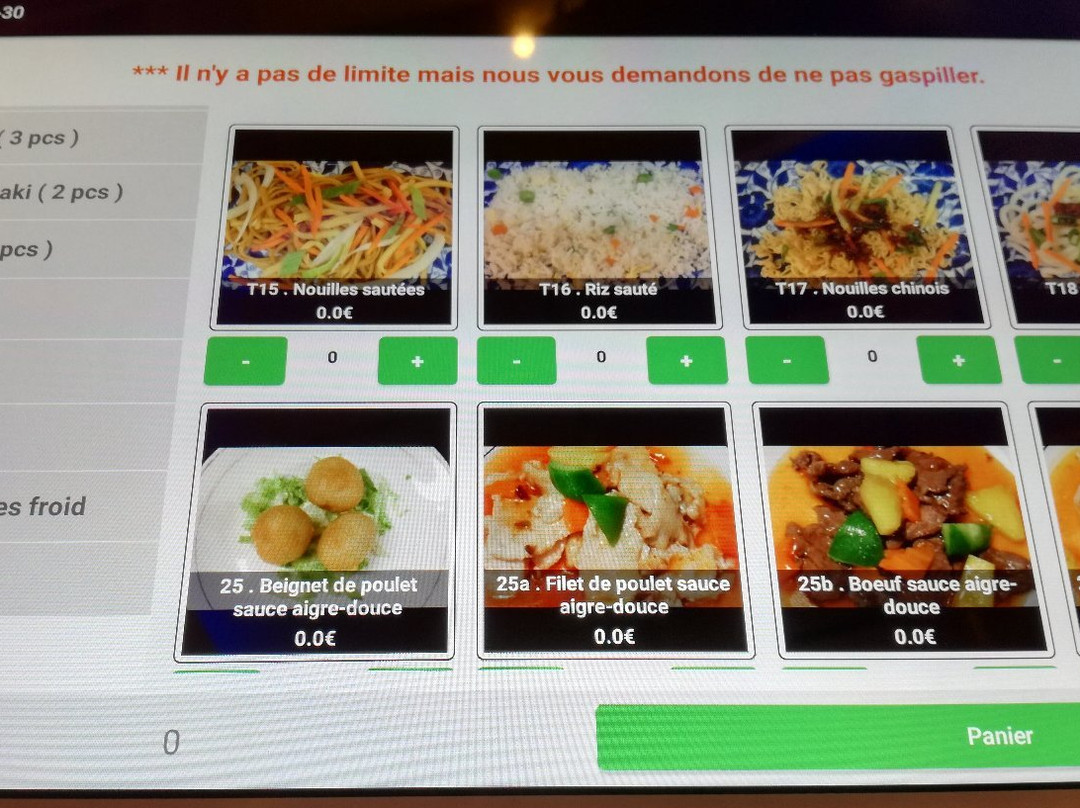Screen dimensions: 1080x808
Task: Open 25 Beignet de poulet sauce aigre-douce
Action: 318,531
